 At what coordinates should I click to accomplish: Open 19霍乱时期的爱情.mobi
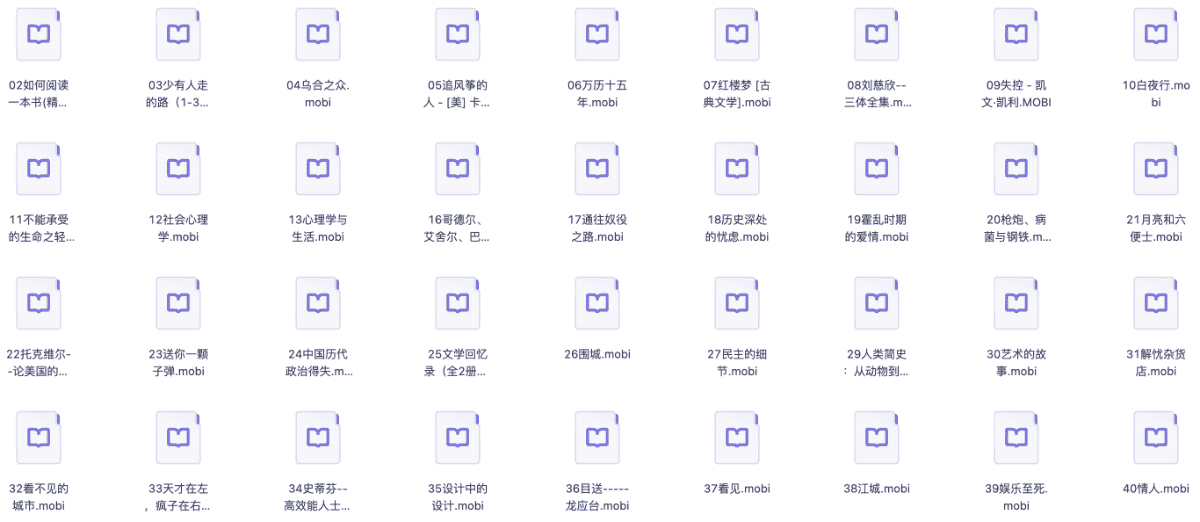point(877,169)
